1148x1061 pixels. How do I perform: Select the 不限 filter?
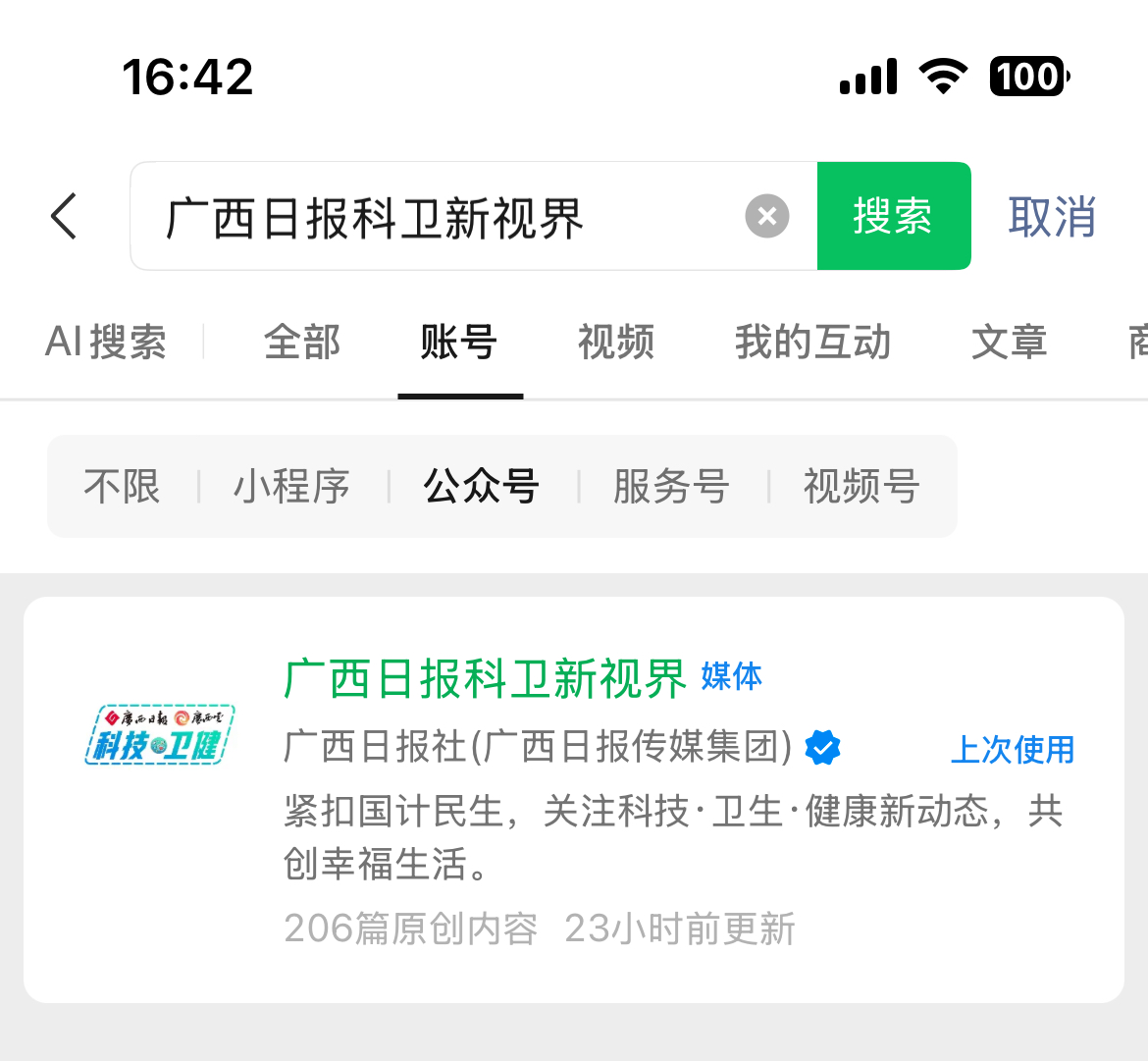(x=122, y=487)
